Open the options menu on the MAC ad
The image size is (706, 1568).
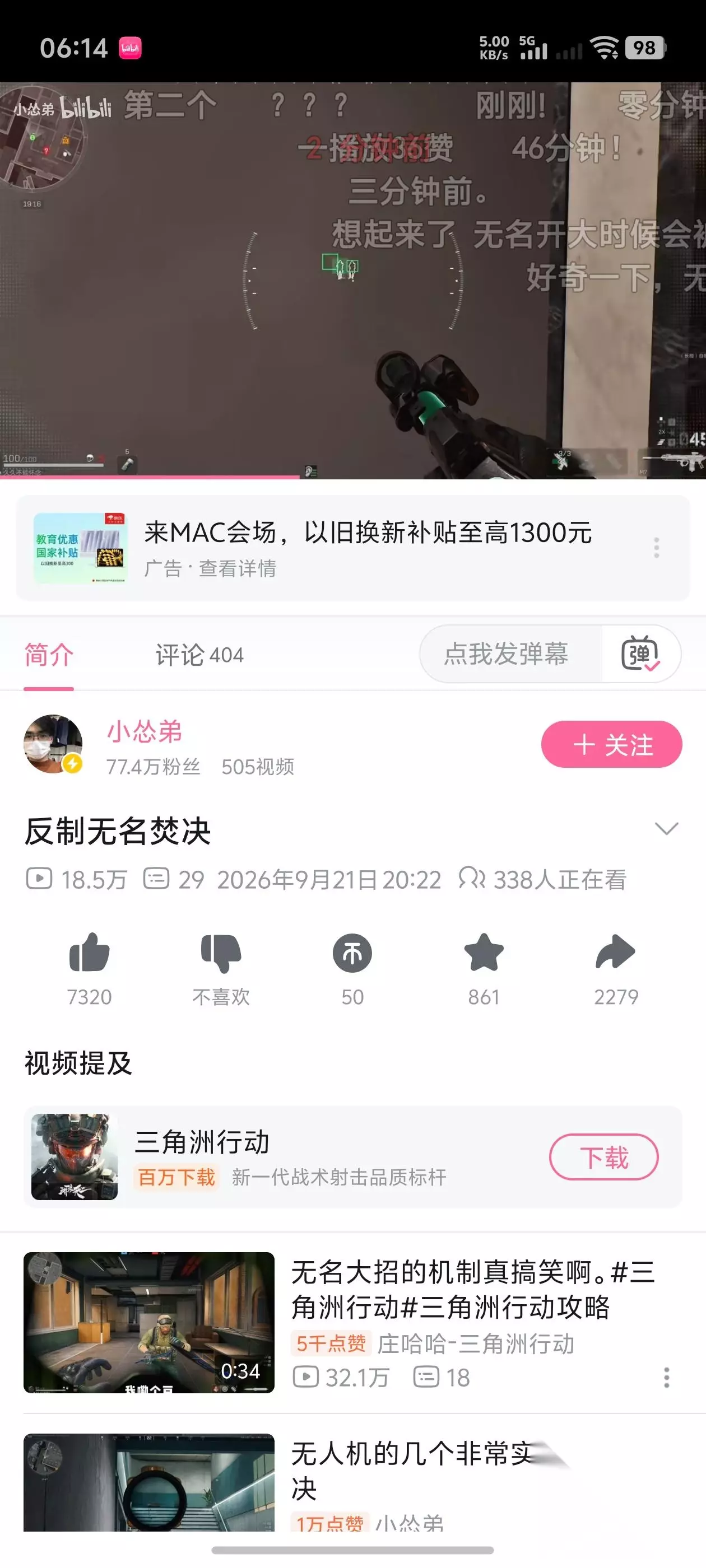pos(656,548)
